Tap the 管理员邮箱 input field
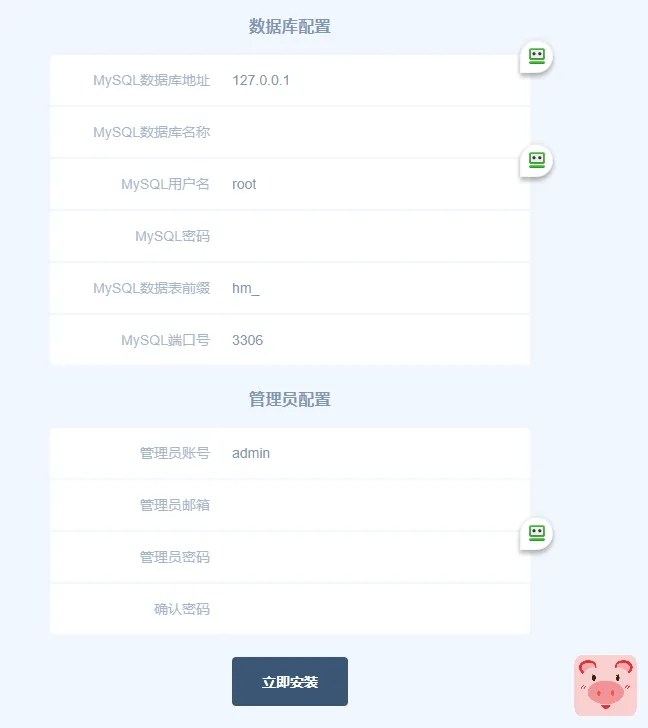The image size is (648, 728). coord(370,505)
